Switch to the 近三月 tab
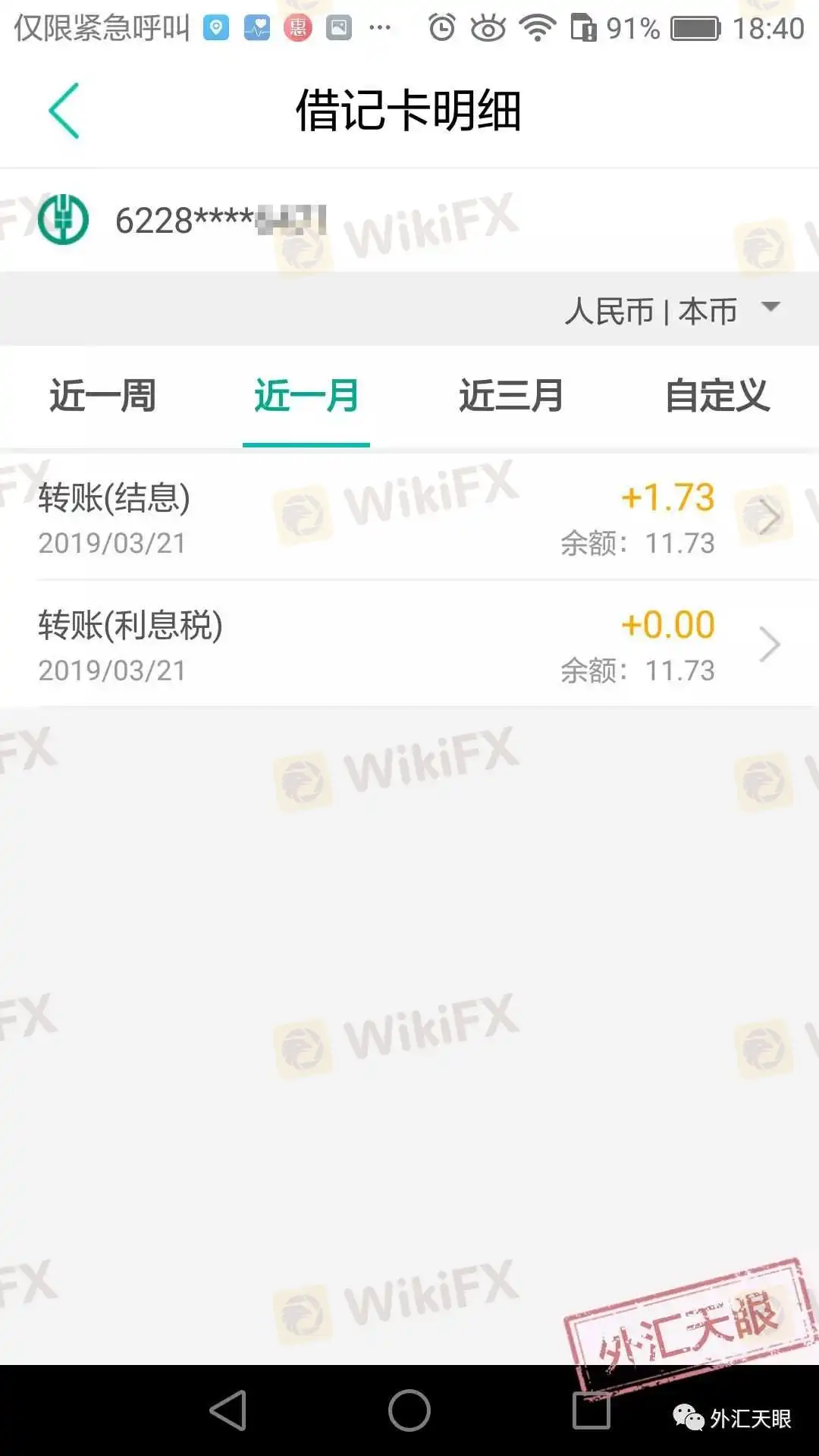819x1456 pixels. [510, 395]
